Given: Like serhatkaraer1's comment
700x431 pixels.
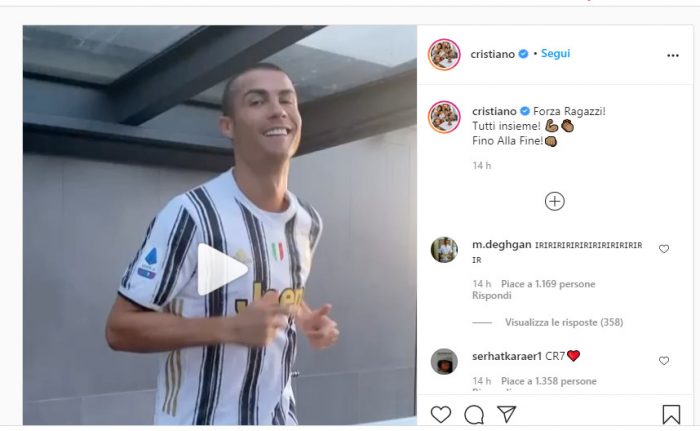Looking at the screenshot, I should click(x=663, y=360).
